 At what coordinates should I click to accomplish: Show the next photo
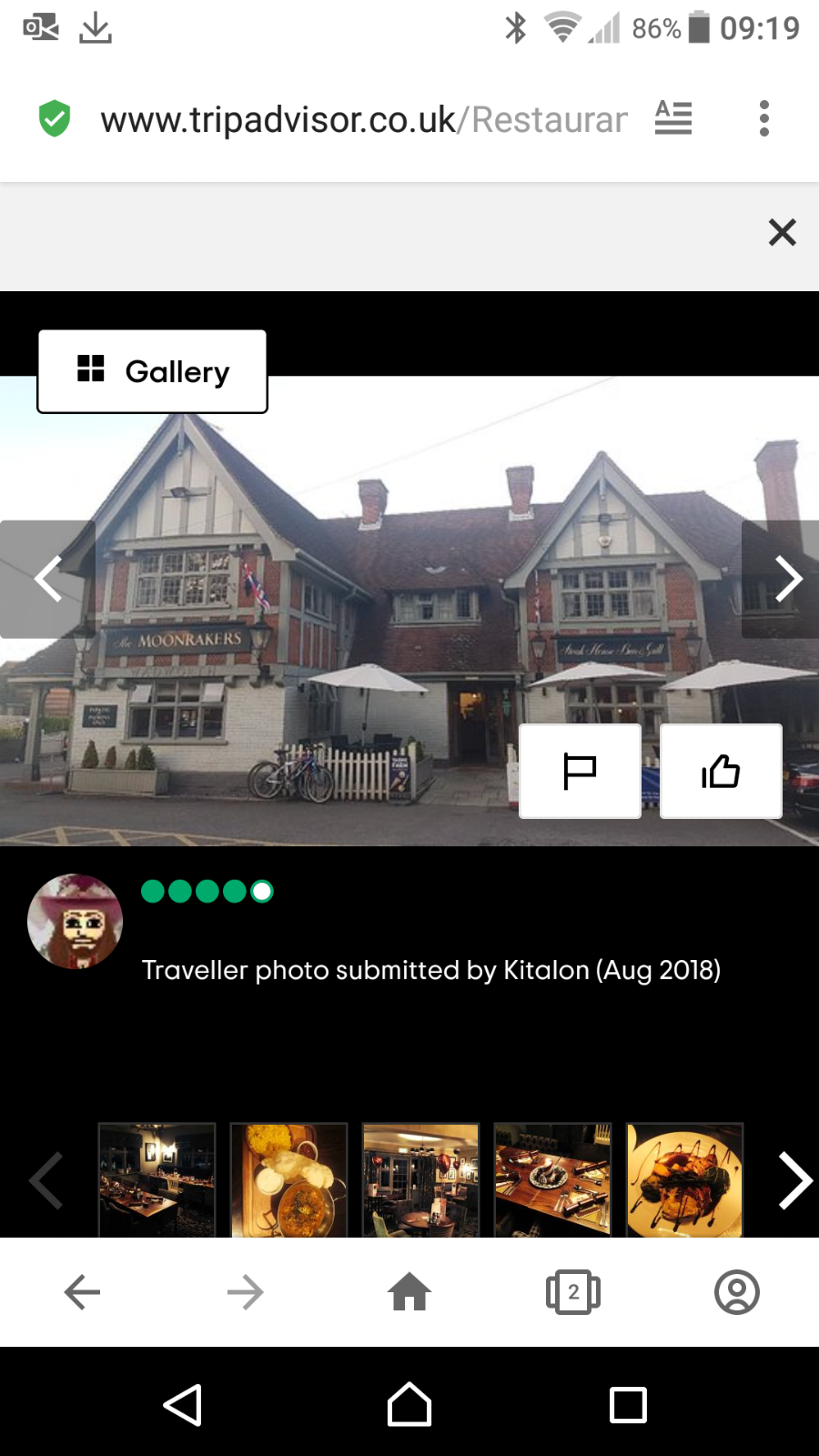tap(782, 579)
